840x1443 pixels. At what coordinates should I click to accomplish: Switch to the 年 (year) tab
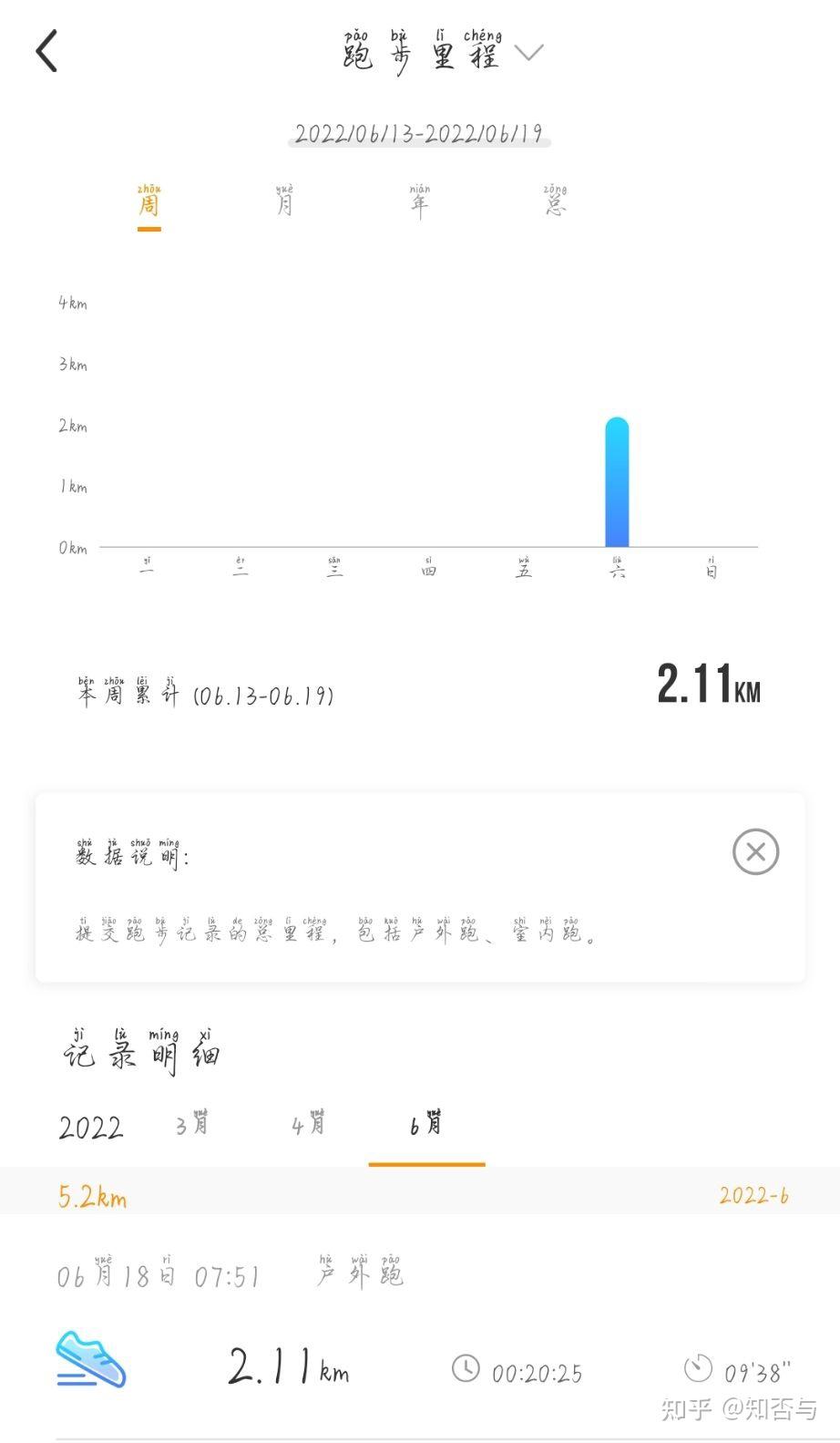coord(419,202)
